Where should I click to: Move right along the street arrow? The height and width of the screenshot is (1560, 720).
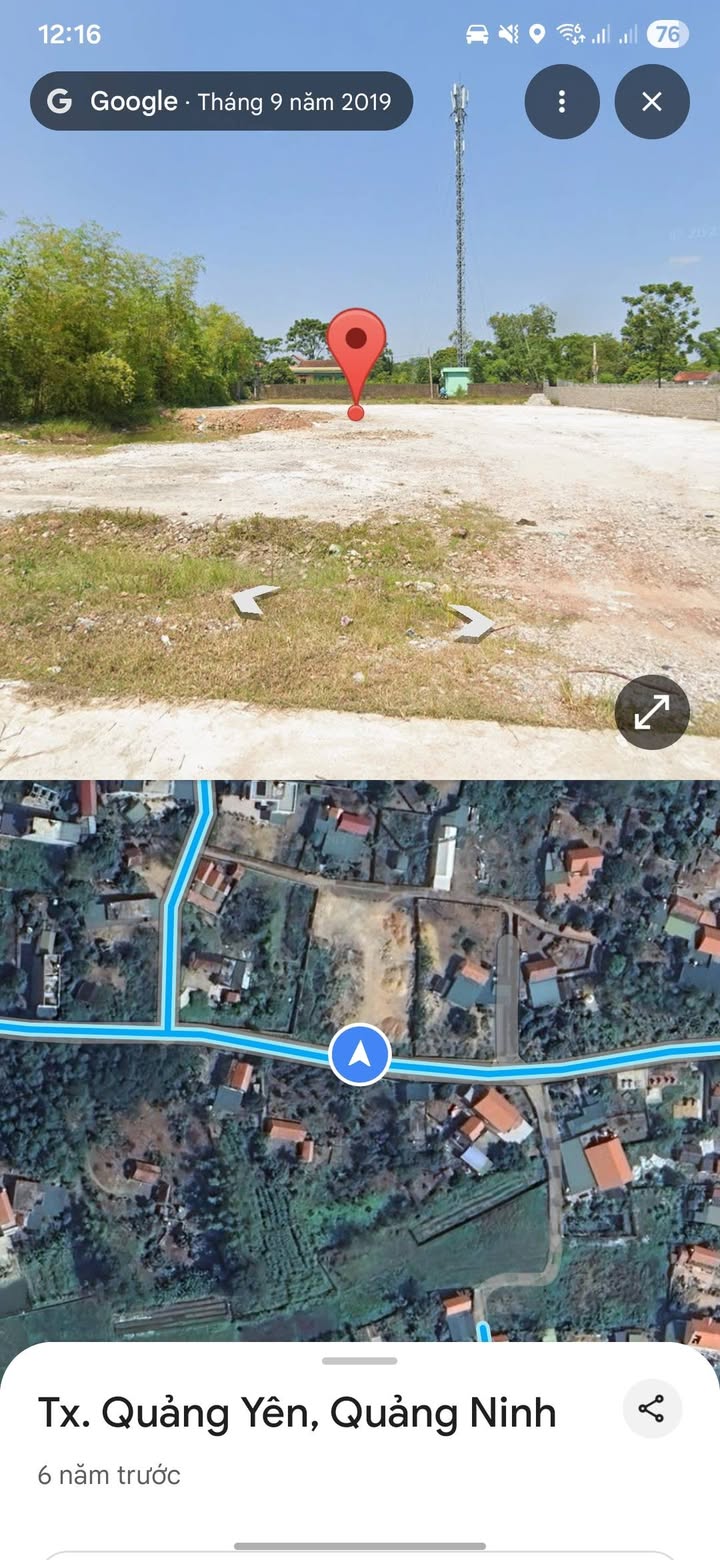pyautogui.click(x=472, y=622)
